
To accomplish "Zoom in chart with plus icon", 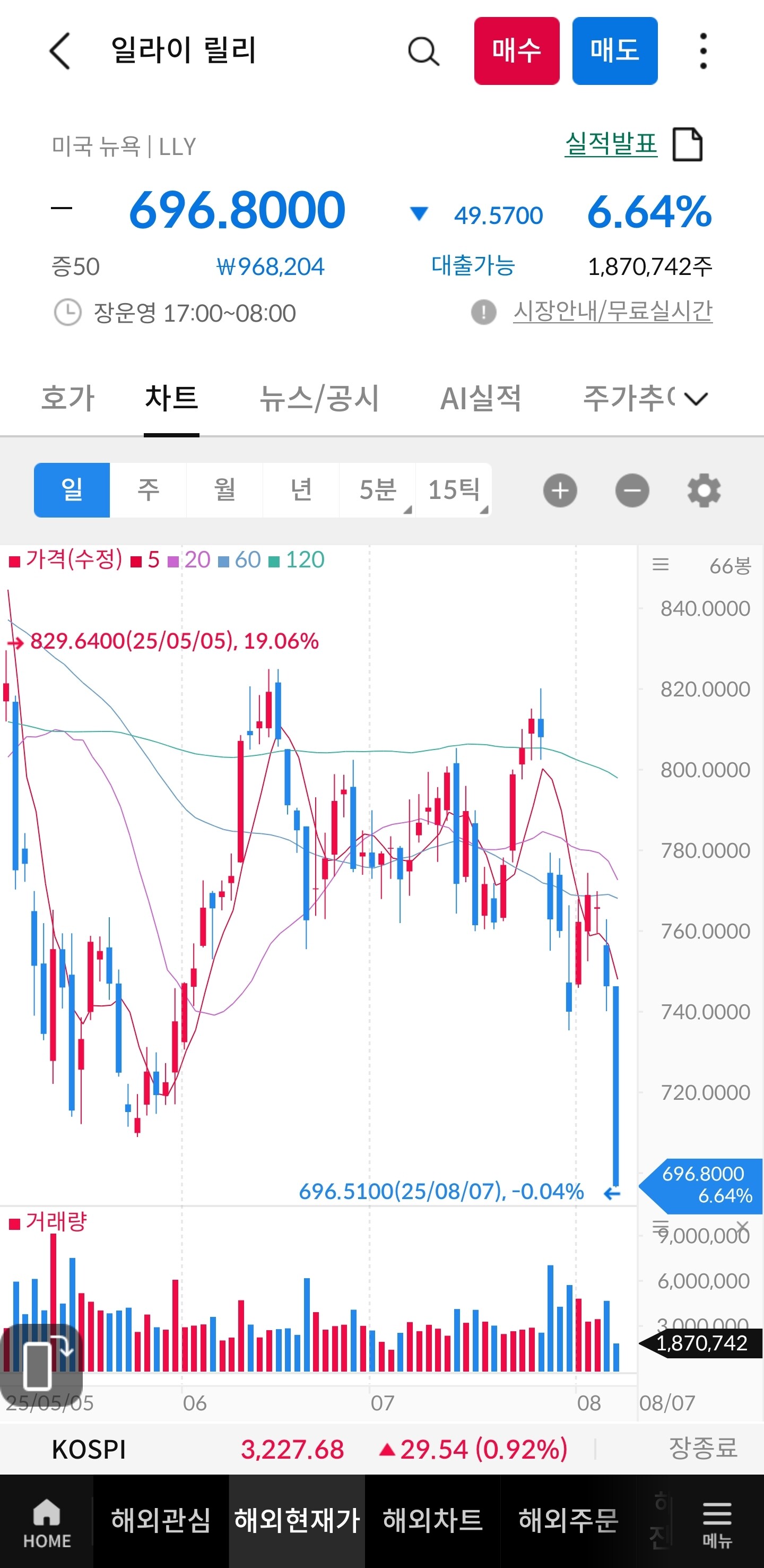I will (x=560, y=490).
